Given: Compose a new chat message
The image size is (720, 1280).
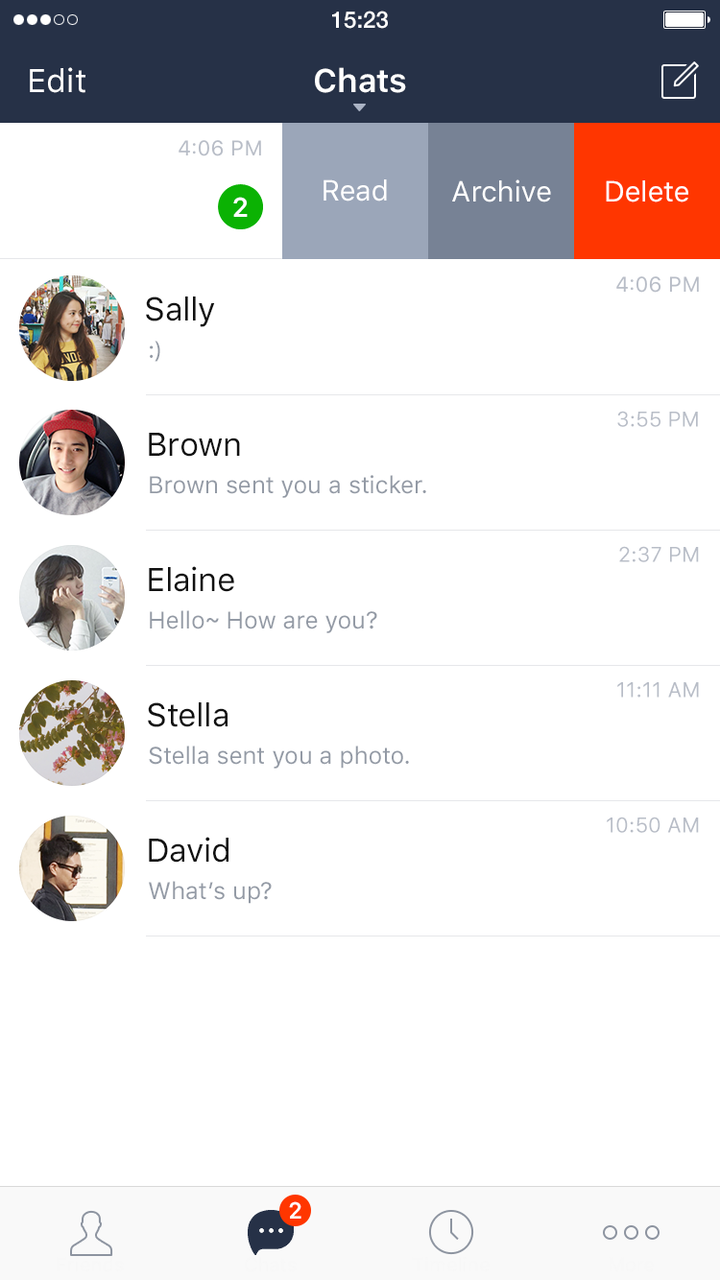Looking at the screenshot, I should click(x=680, y=81).
